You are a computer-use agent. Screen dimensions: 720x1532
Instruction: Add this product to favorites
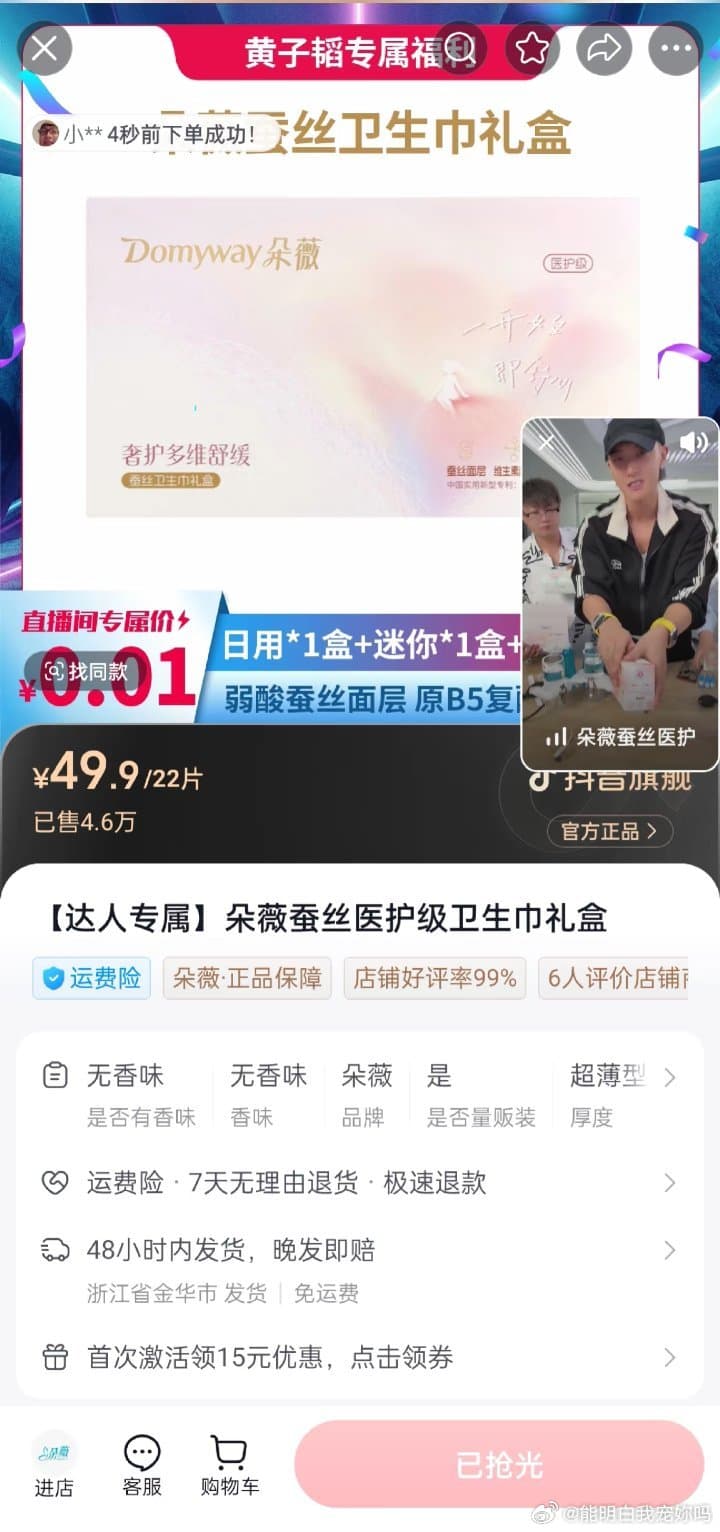[x=531, y=49]
